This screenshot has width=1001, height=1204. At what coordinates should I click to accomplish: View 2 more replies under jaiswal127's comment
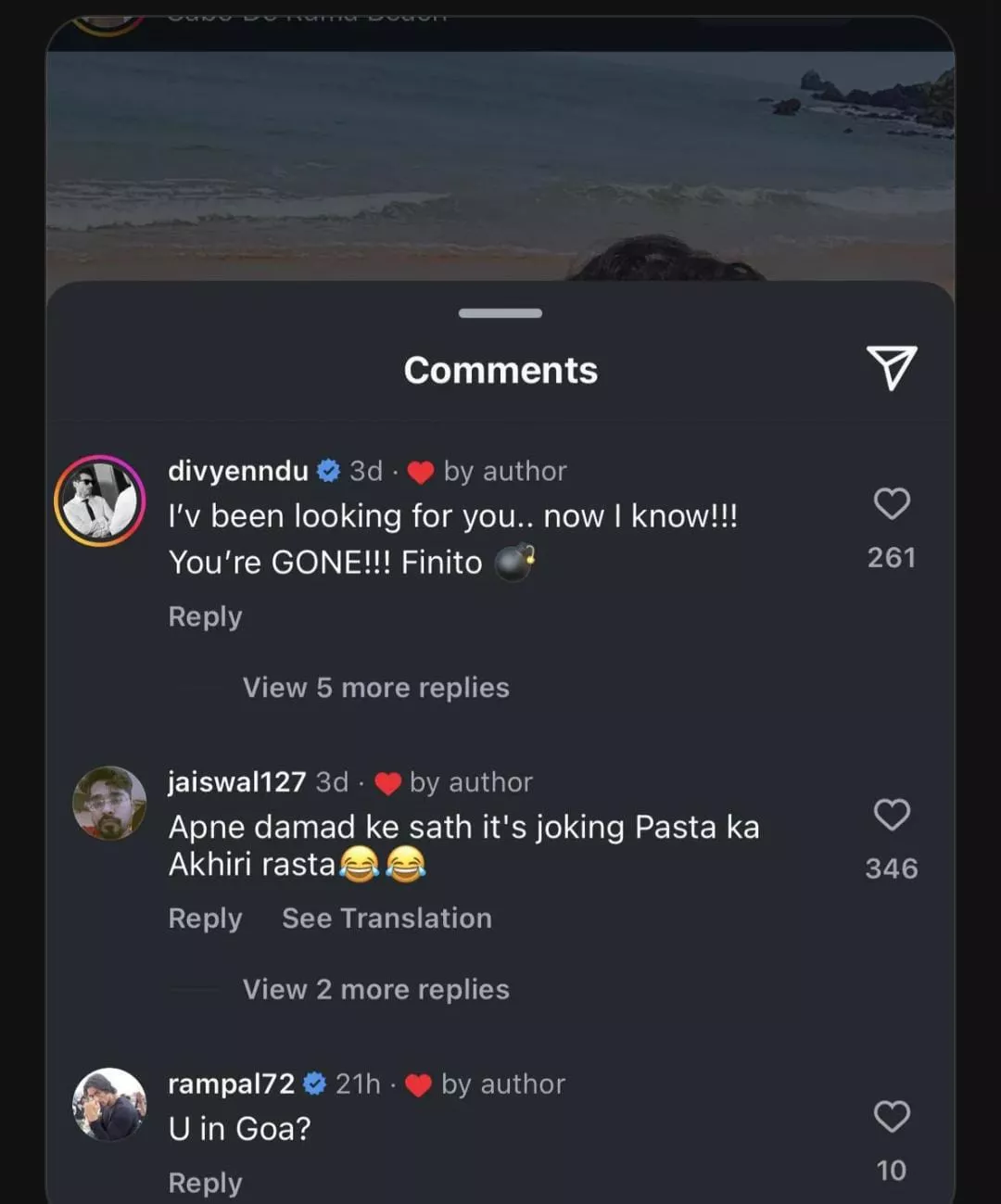(375, 990)
